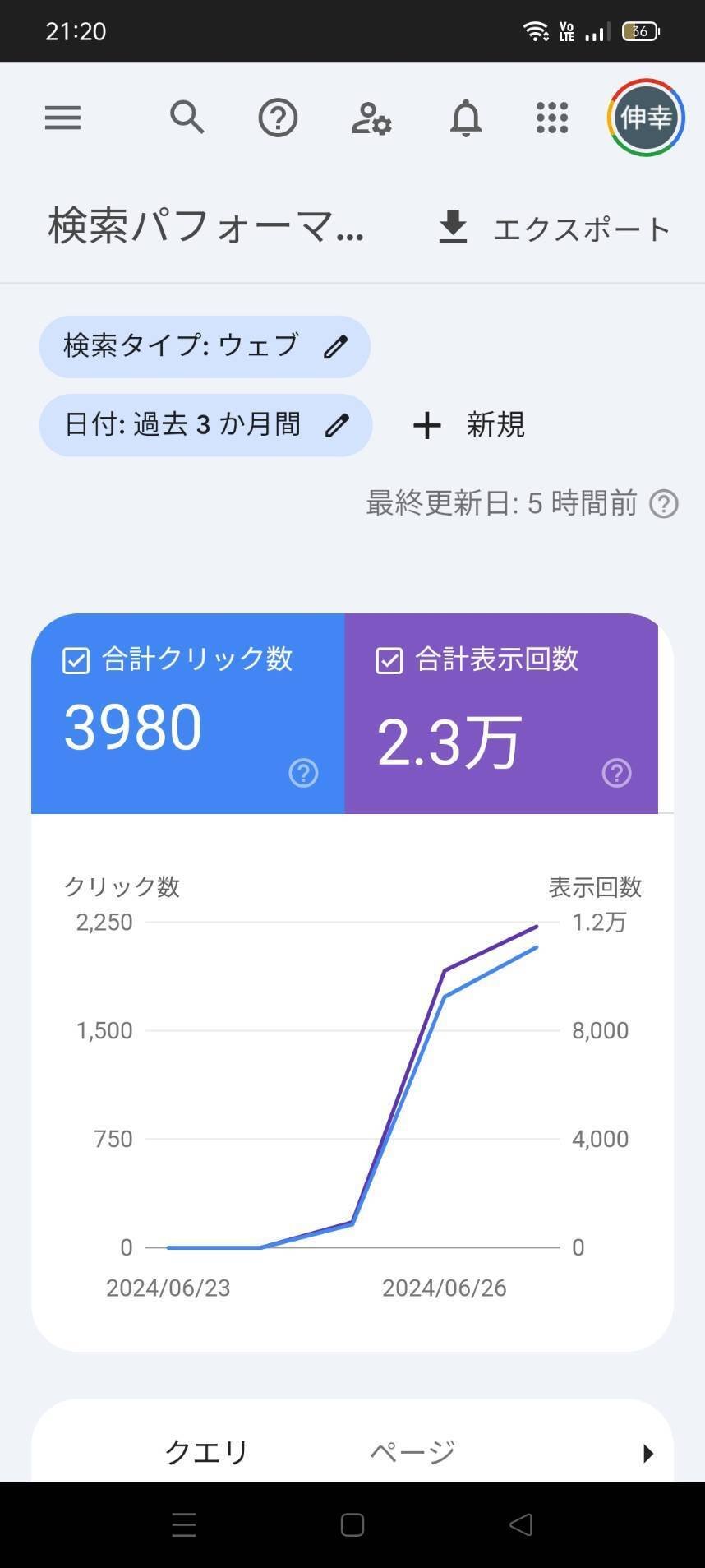Open the hamburger navigation menu
The width and height of the screenshot is (705, 1568).
[x=62, y=118]
